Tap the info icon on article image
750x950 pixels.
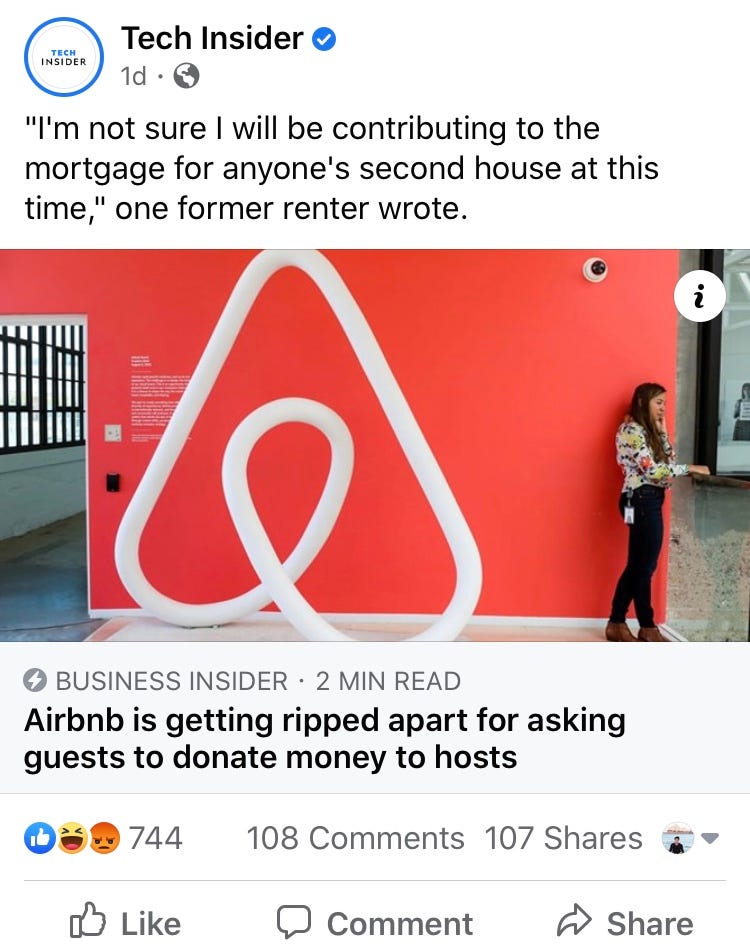pos(699,296)
